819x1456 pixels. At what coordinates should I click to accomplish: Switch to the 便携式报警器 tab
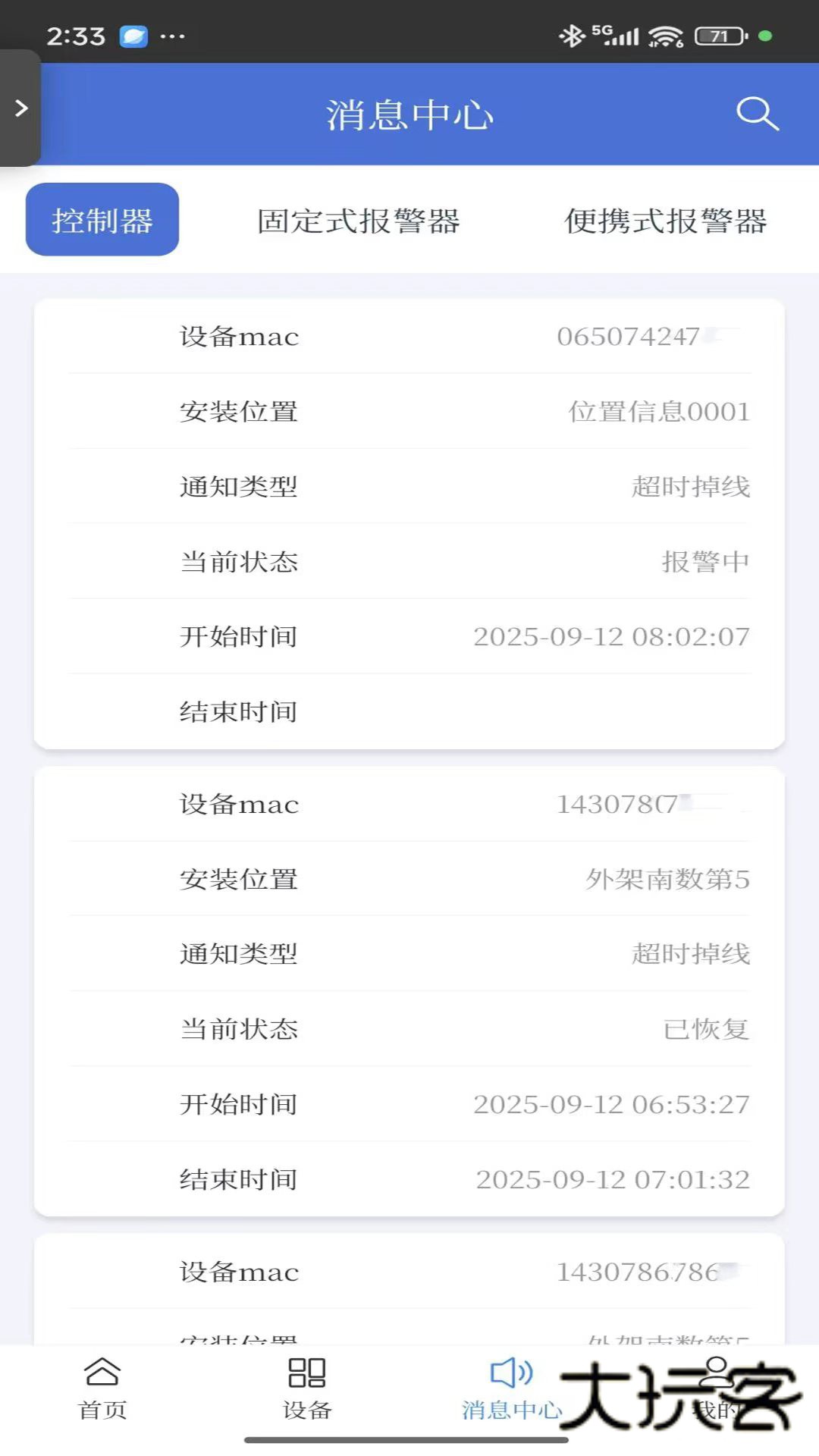665,221
